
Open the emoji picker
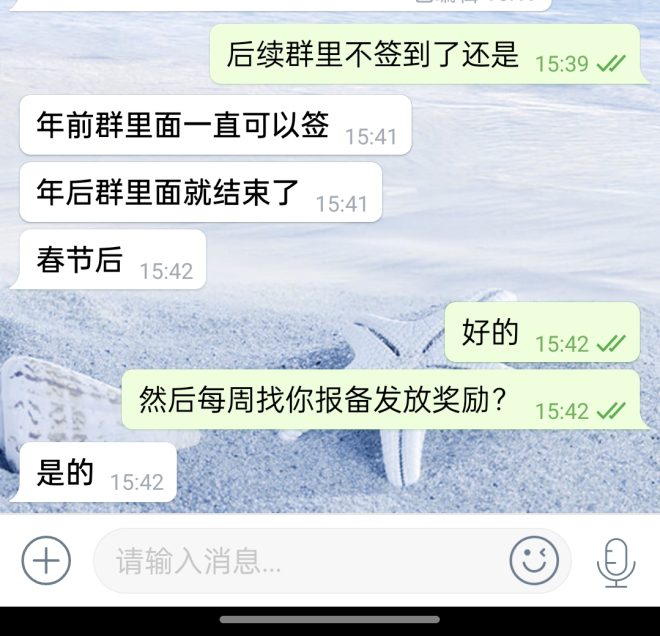tap(534, 561)
